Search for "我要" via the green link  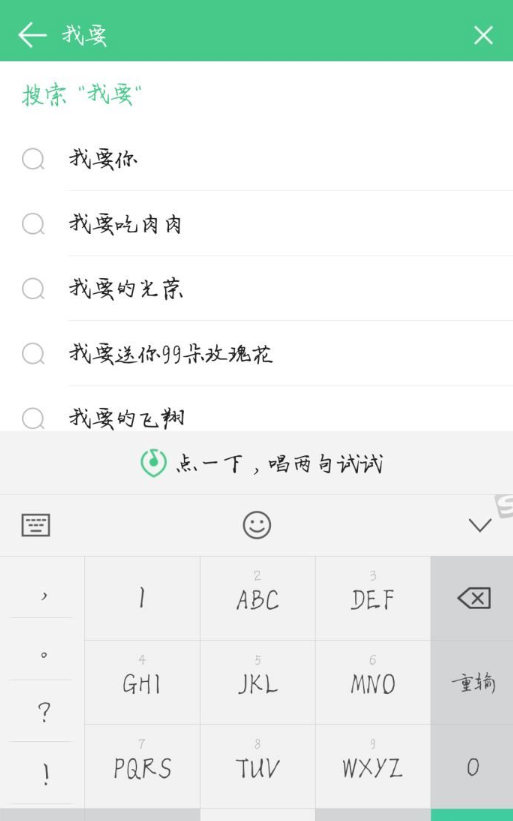[x=82, y=95]
